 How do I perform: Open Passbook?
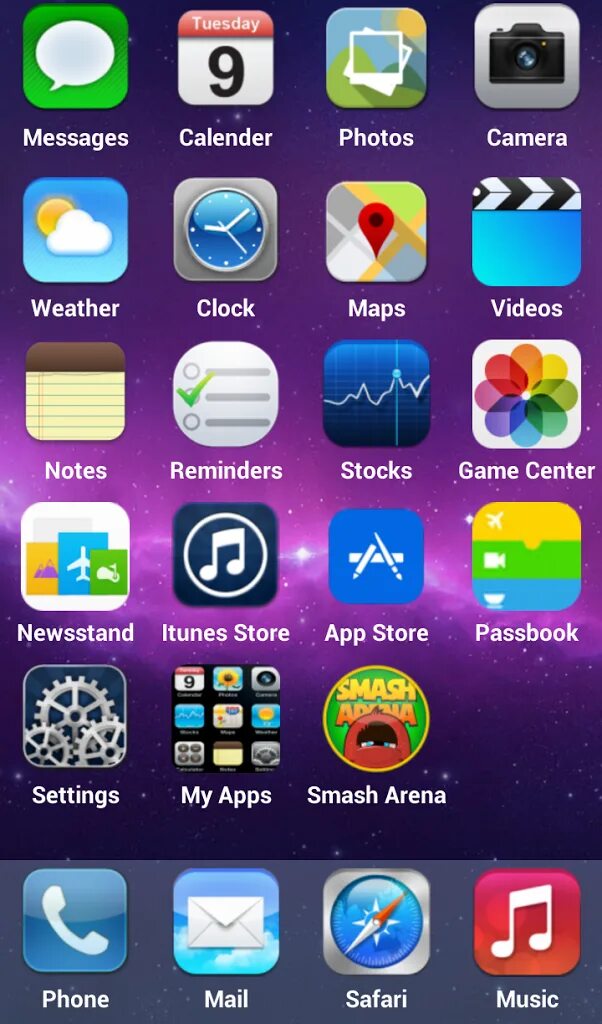tap(526, 556)
